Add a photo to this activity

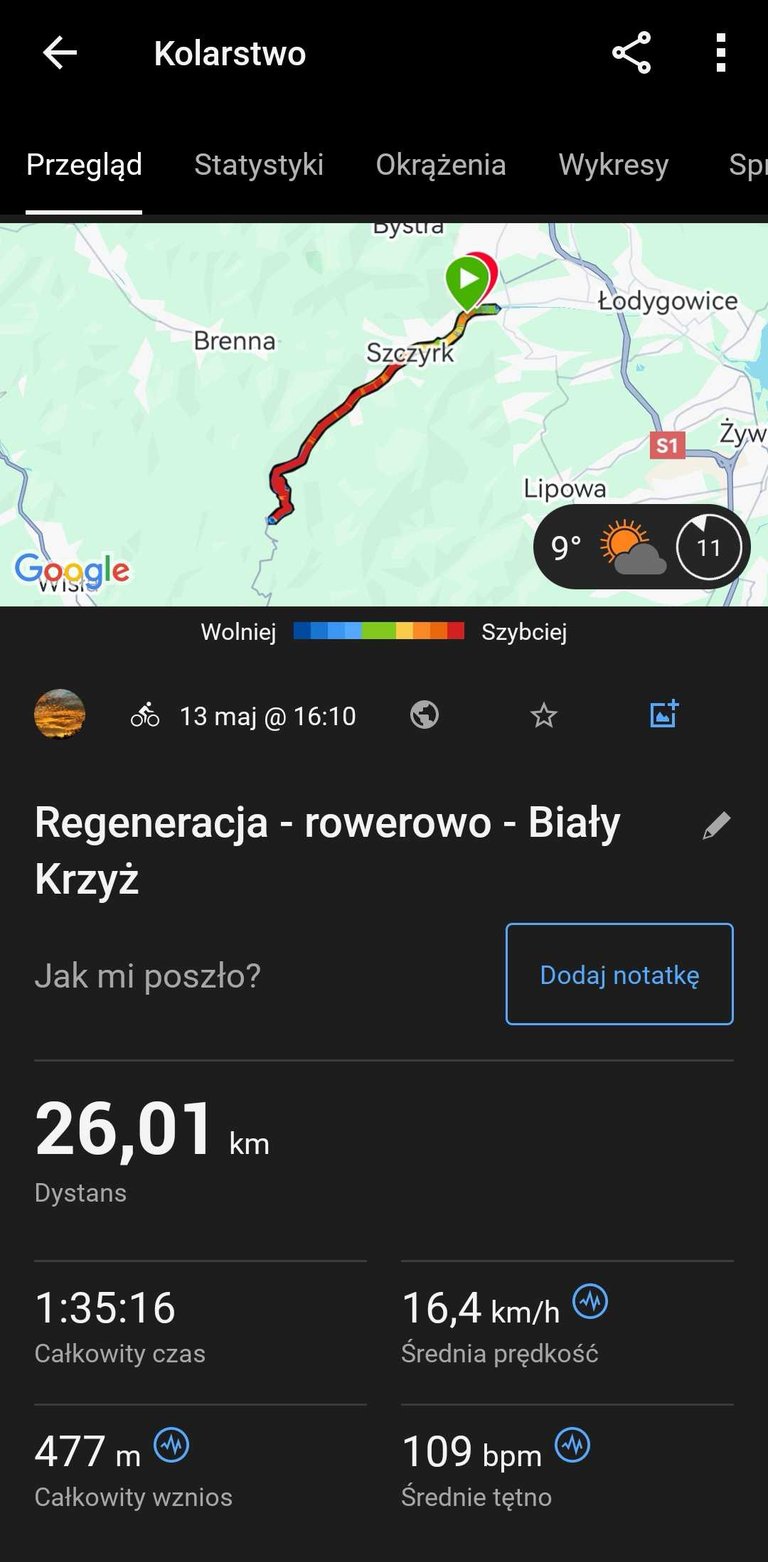(664, 714)
